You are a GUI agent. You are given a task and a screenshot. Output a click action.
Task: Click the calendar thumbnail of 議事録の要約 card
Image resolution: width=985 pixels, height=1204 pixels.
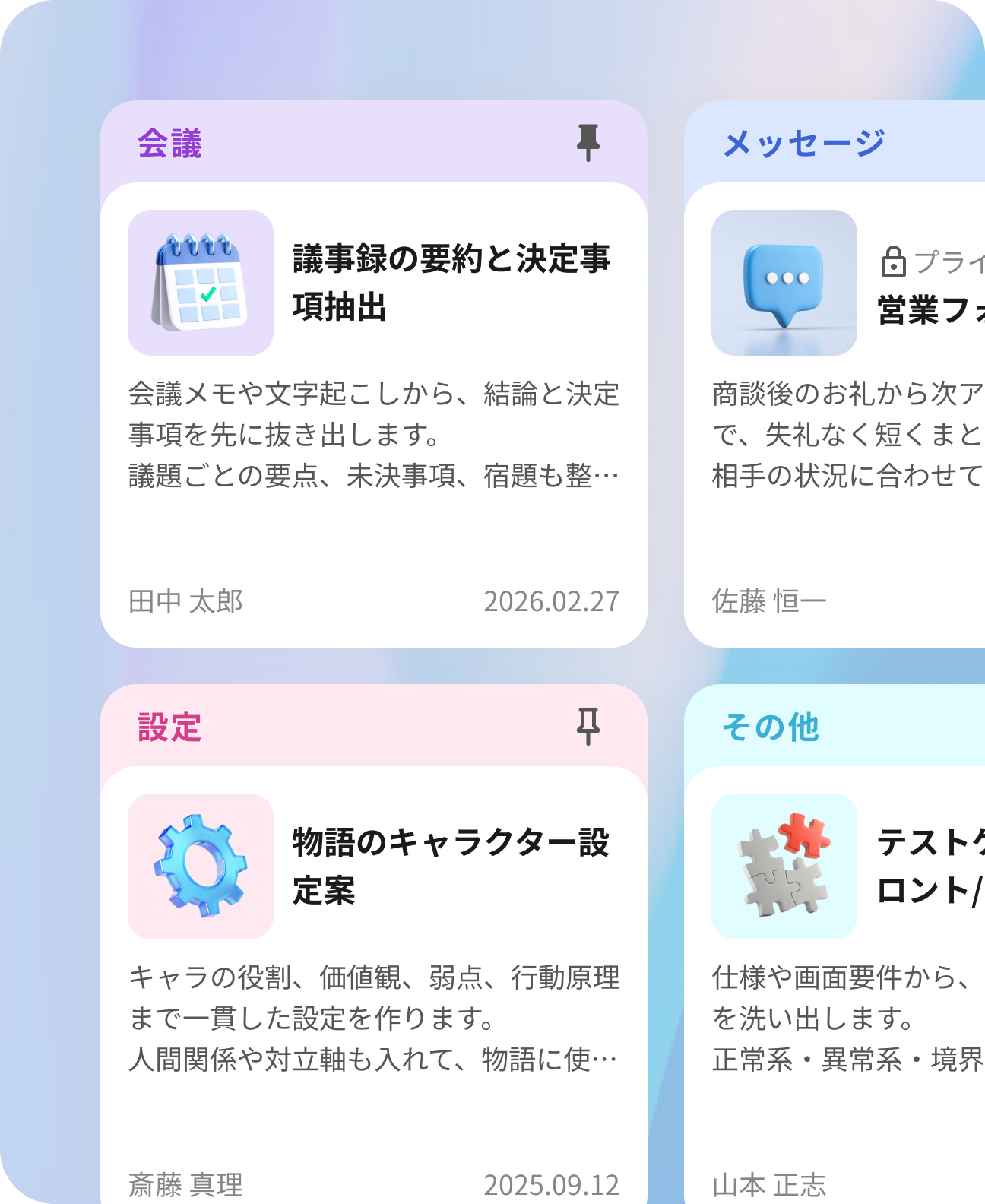pos(200,283)
